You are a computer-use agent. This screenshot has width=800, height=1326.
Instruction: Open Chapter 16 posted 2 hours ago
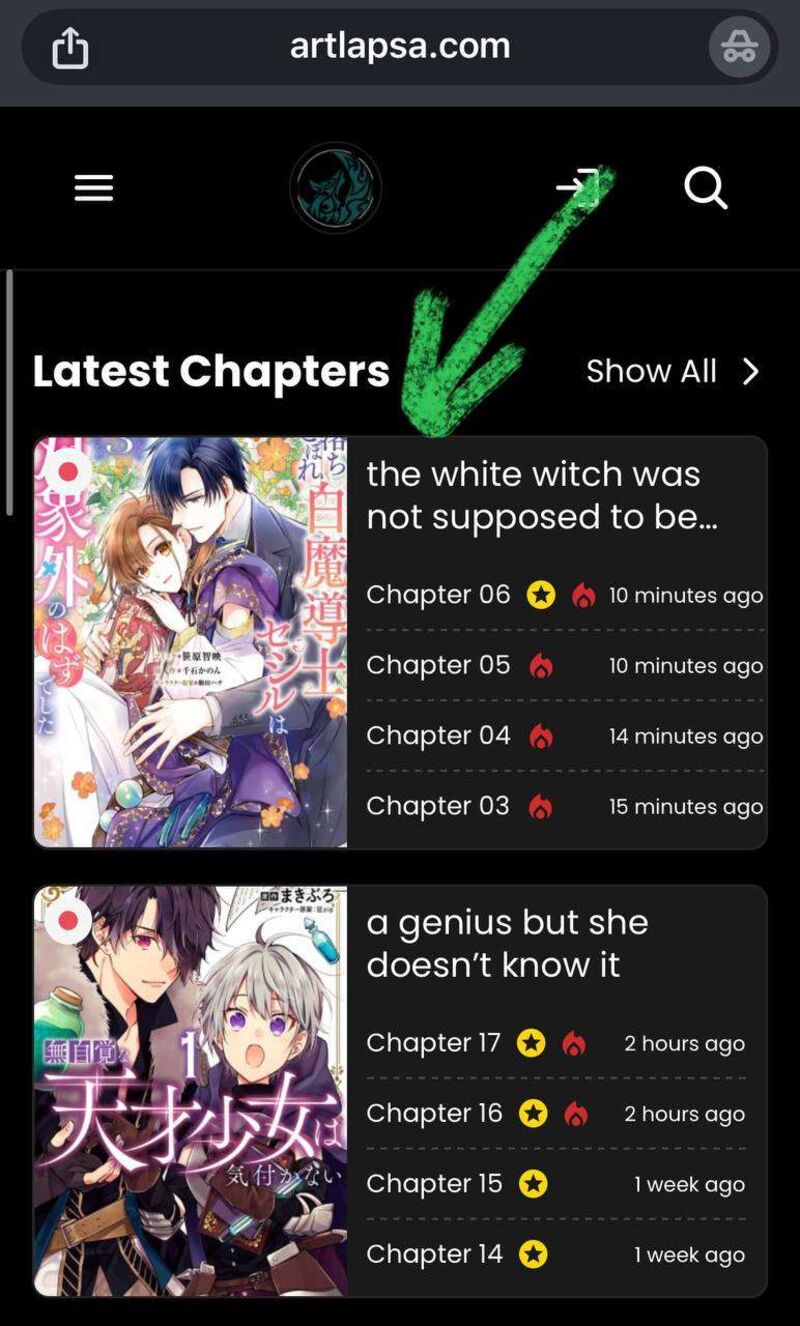click(x=434, y=1113)
